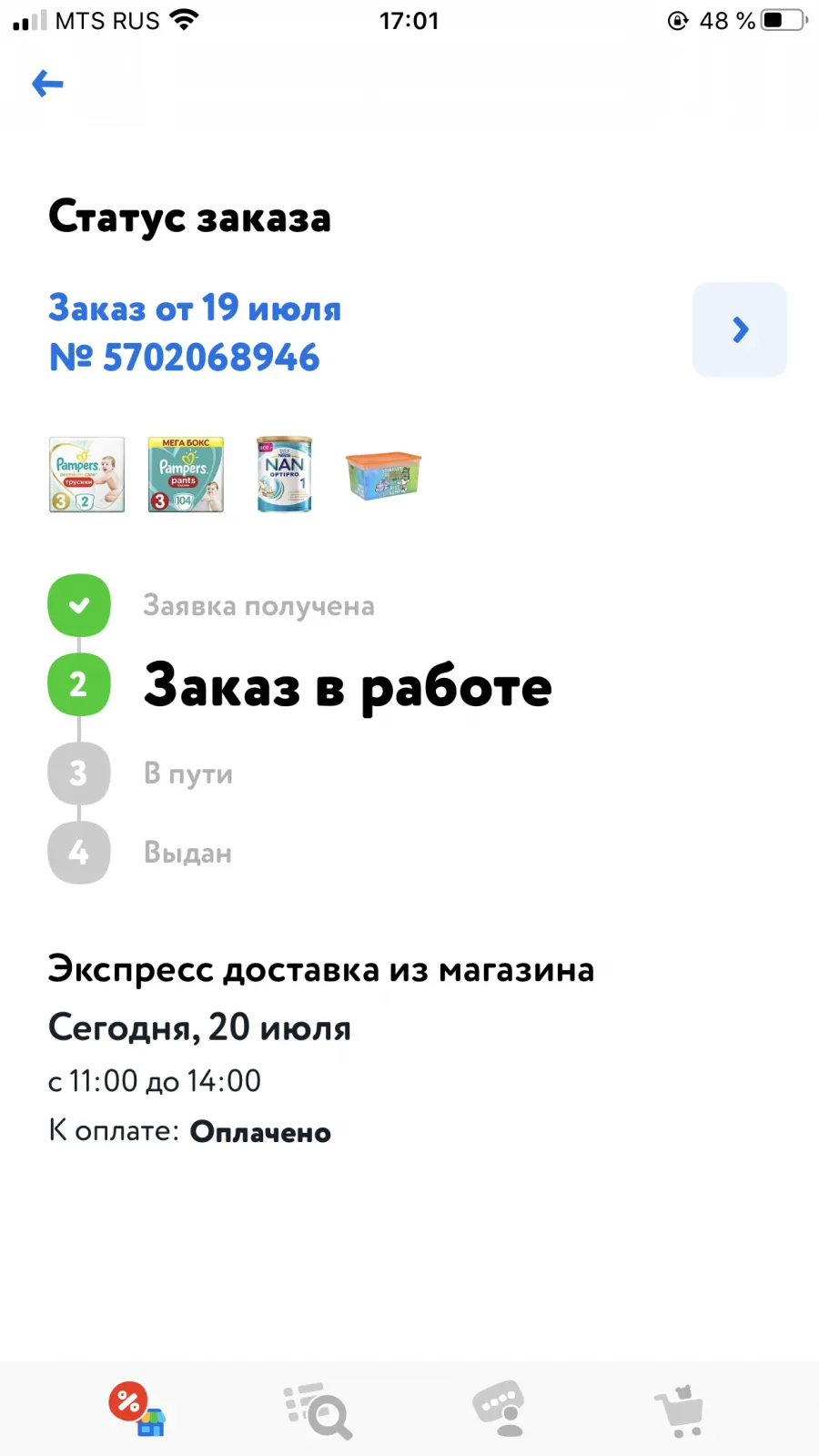819x1456 pixels.
Task: View orange-lid storage box item
Action: pyautogui.click(x=383, y=475)
